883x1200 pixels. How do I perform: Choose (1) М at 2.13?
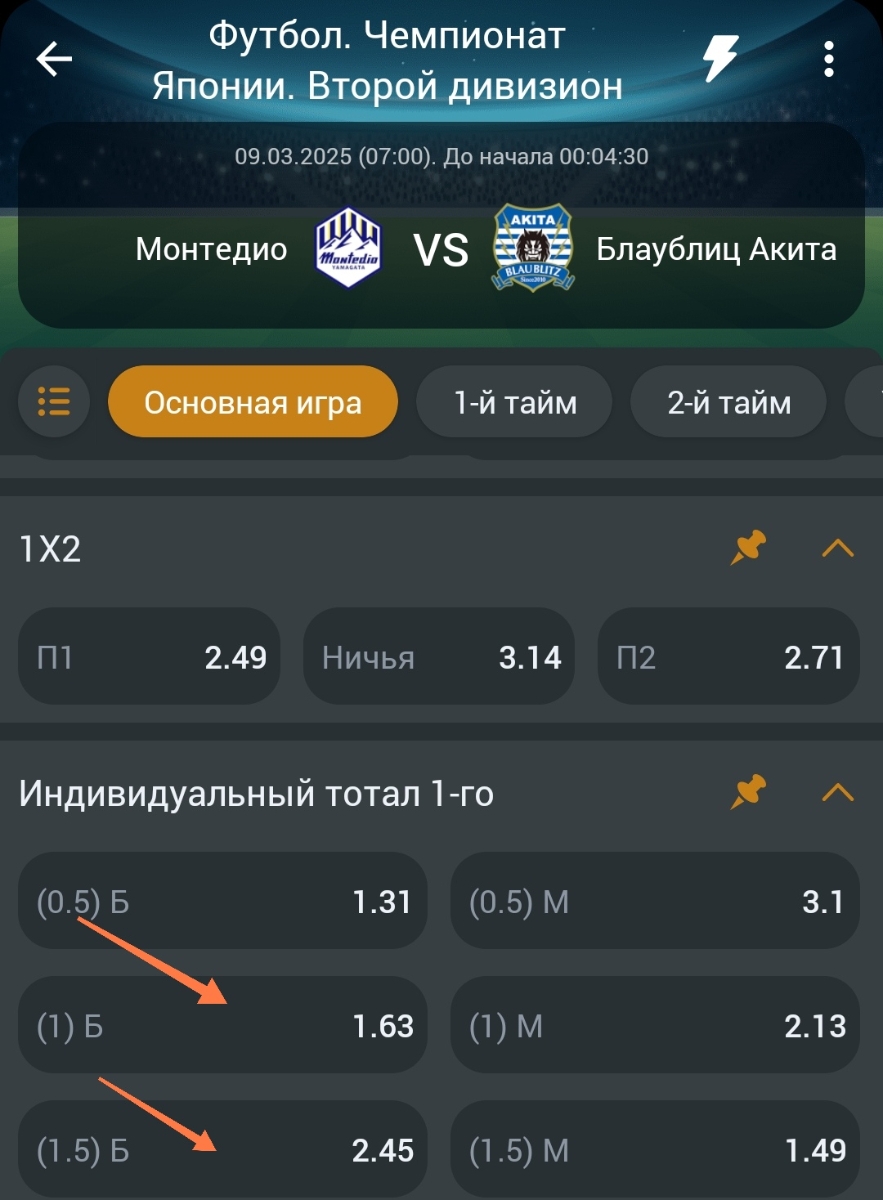click(655, 1026)
